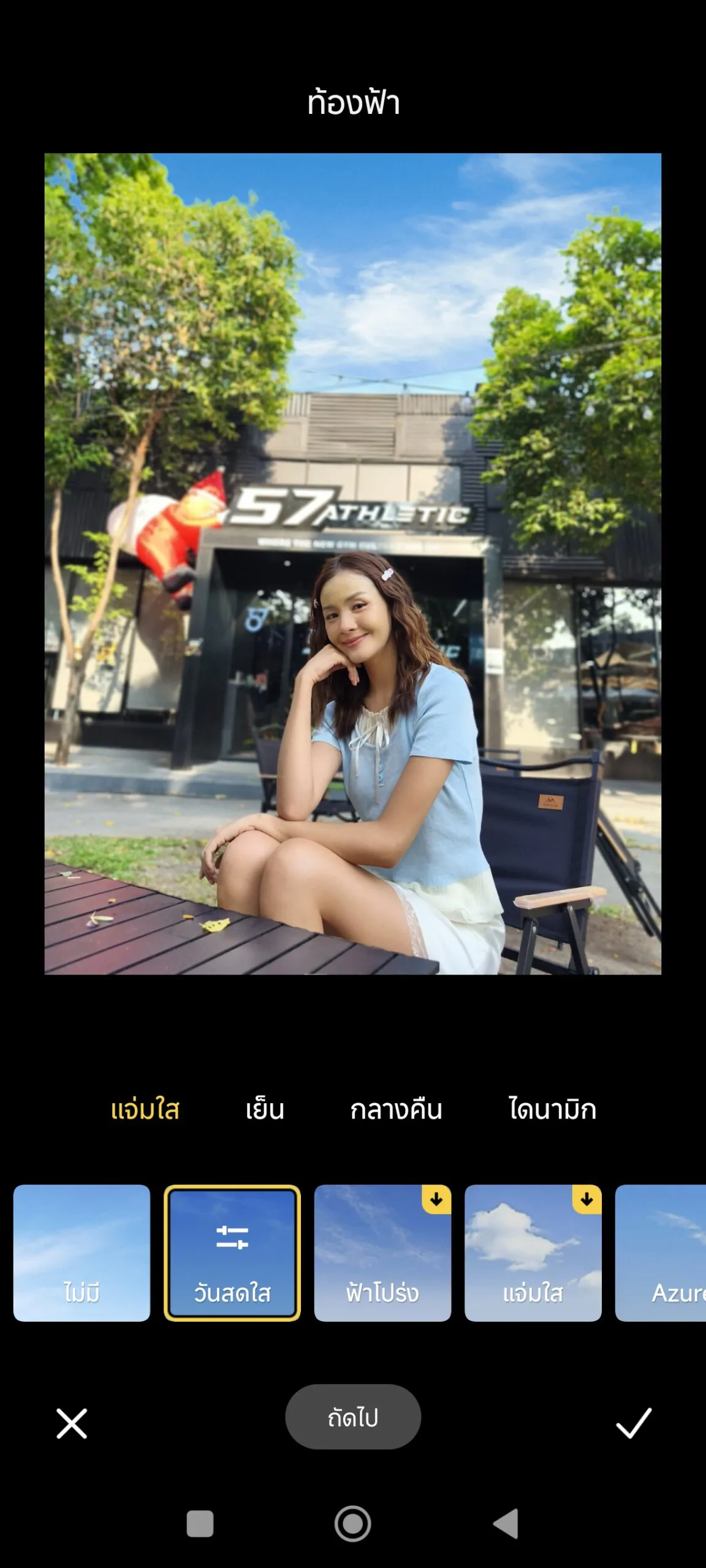Tap the ถัดไป button
Screen dimensions: 706x1568
pyautogui.click(x=353, y=1417)
